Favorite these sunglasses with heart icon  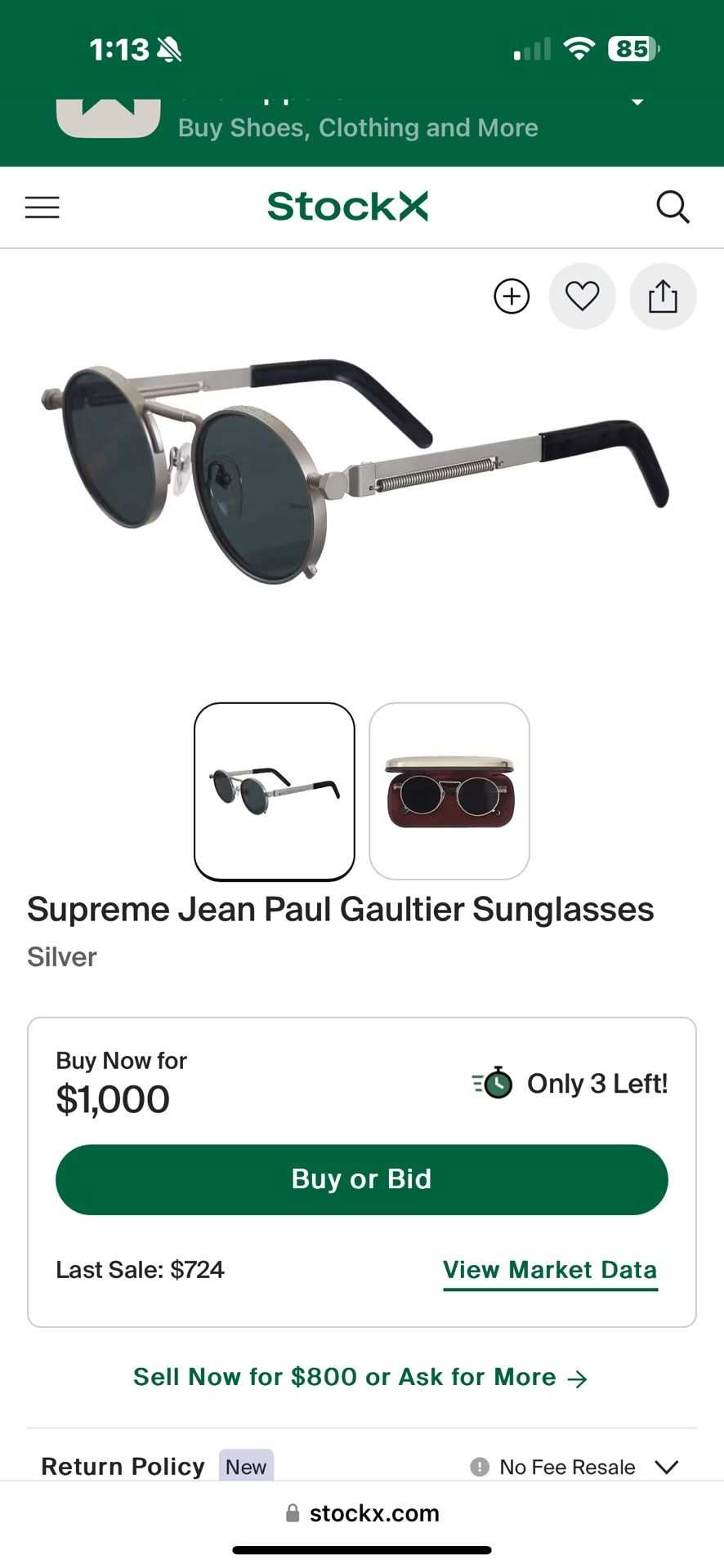(582, 296)
